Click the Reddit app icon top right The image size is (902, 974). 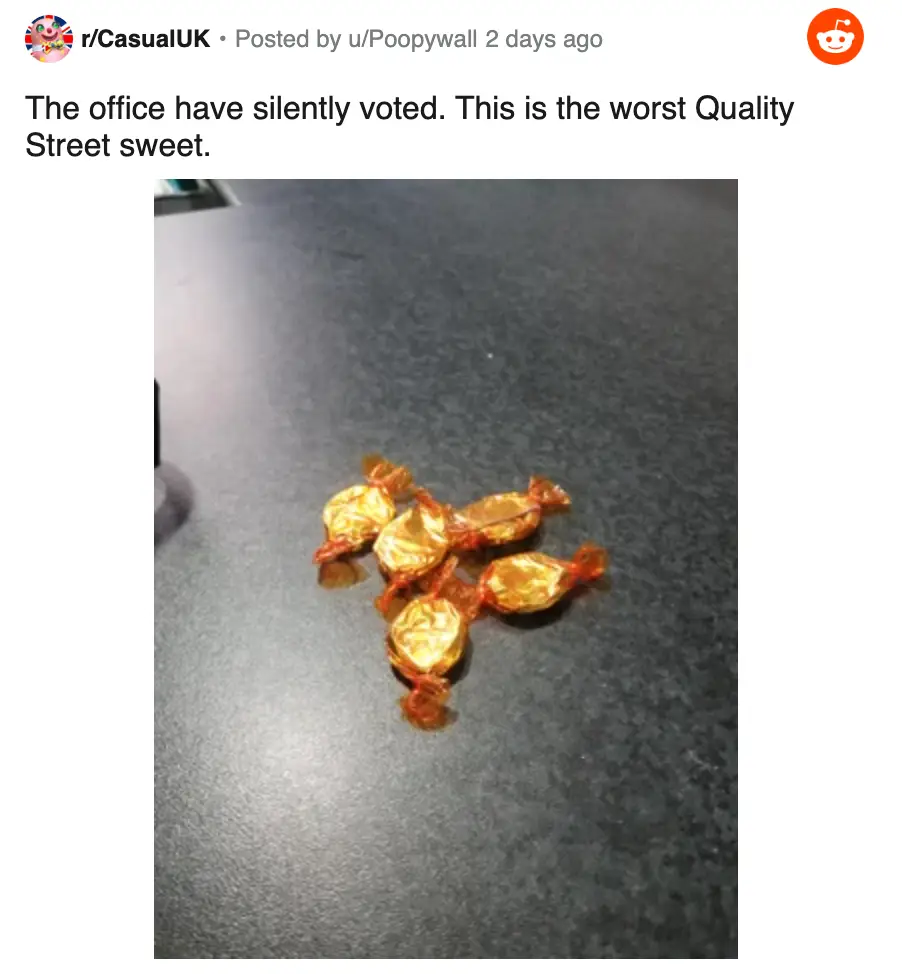[835, 36]
